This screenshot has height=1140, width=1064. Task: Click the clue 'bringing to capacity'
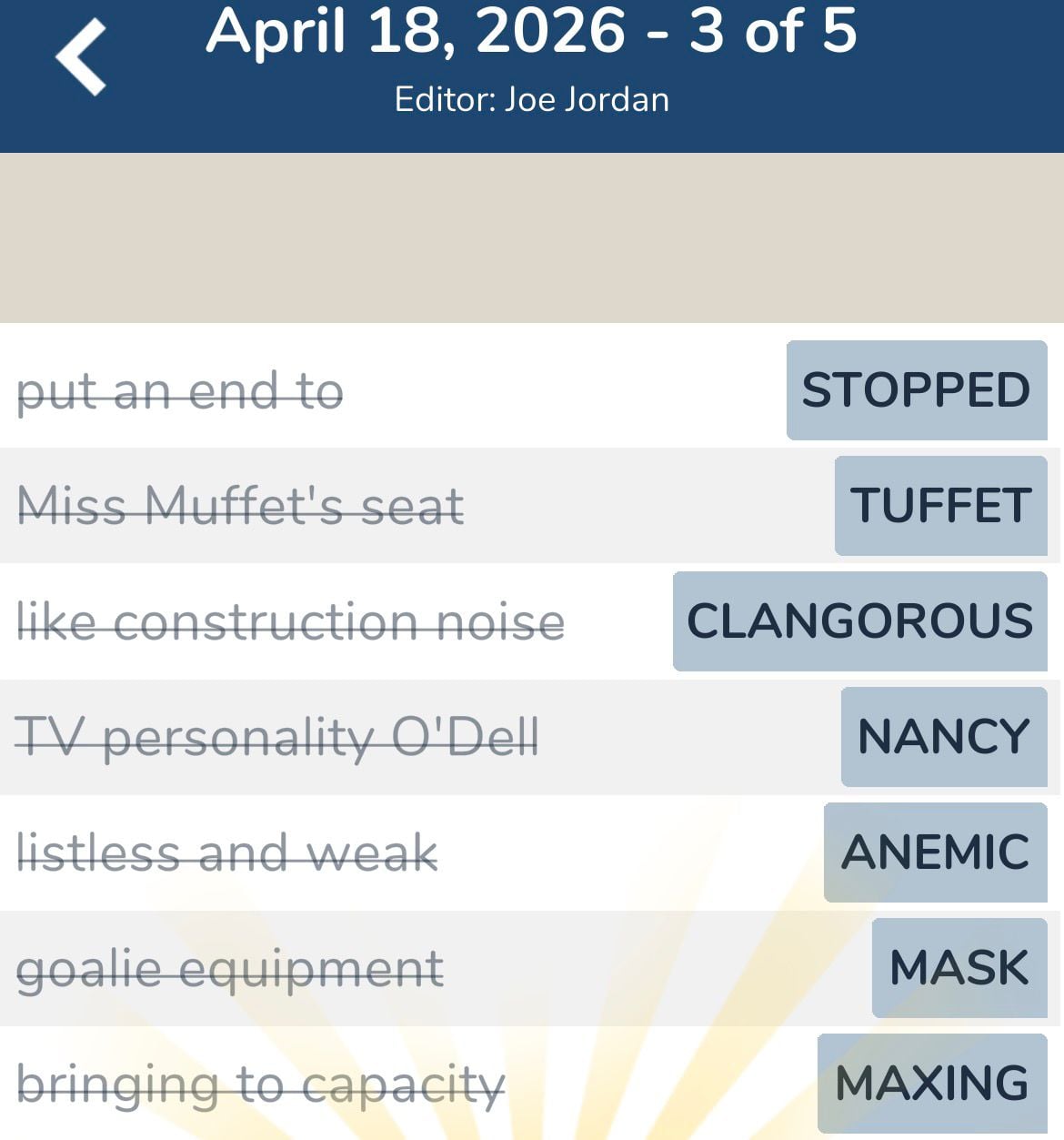click(261, 1083)
